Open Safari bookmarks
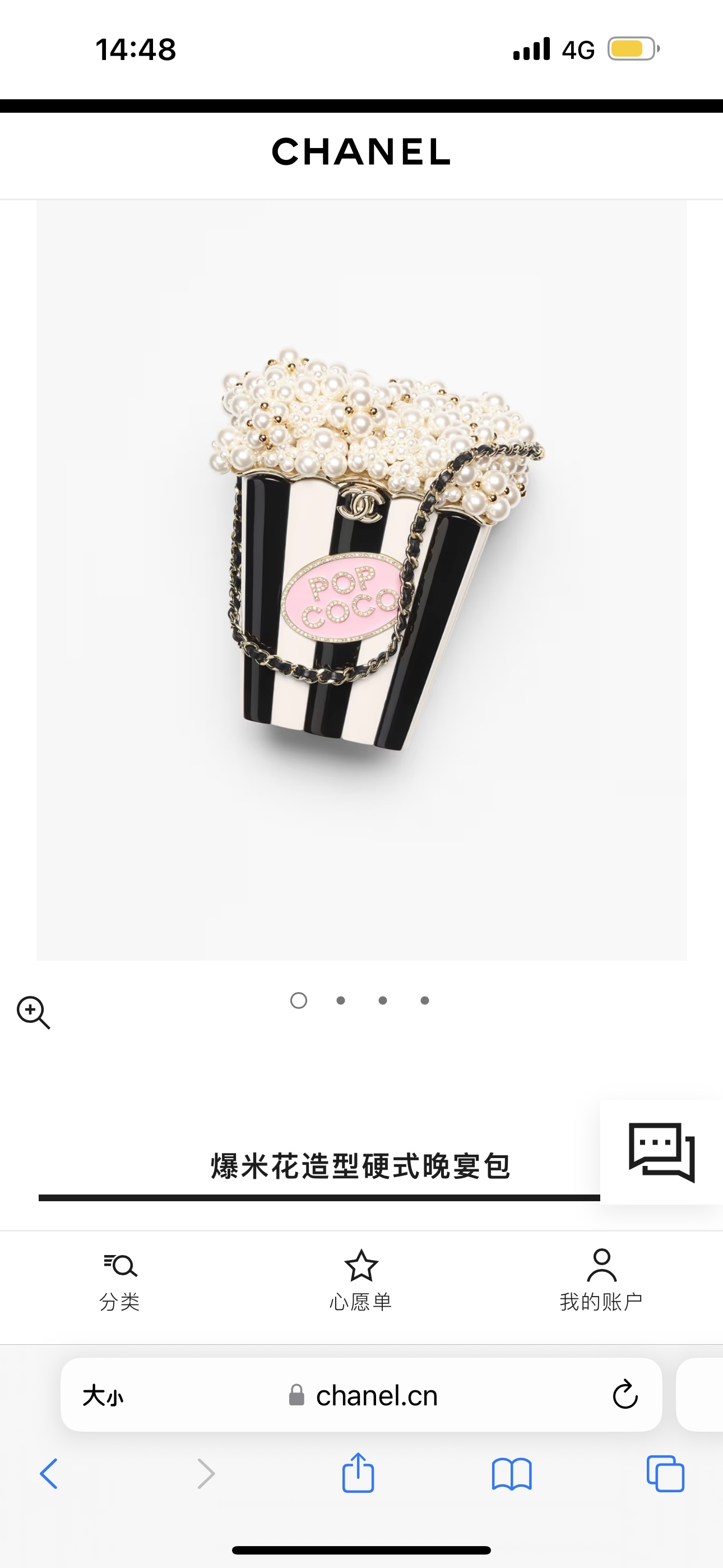The height and width of the screenshot is (1568, 723). (x=512, y=1474)
